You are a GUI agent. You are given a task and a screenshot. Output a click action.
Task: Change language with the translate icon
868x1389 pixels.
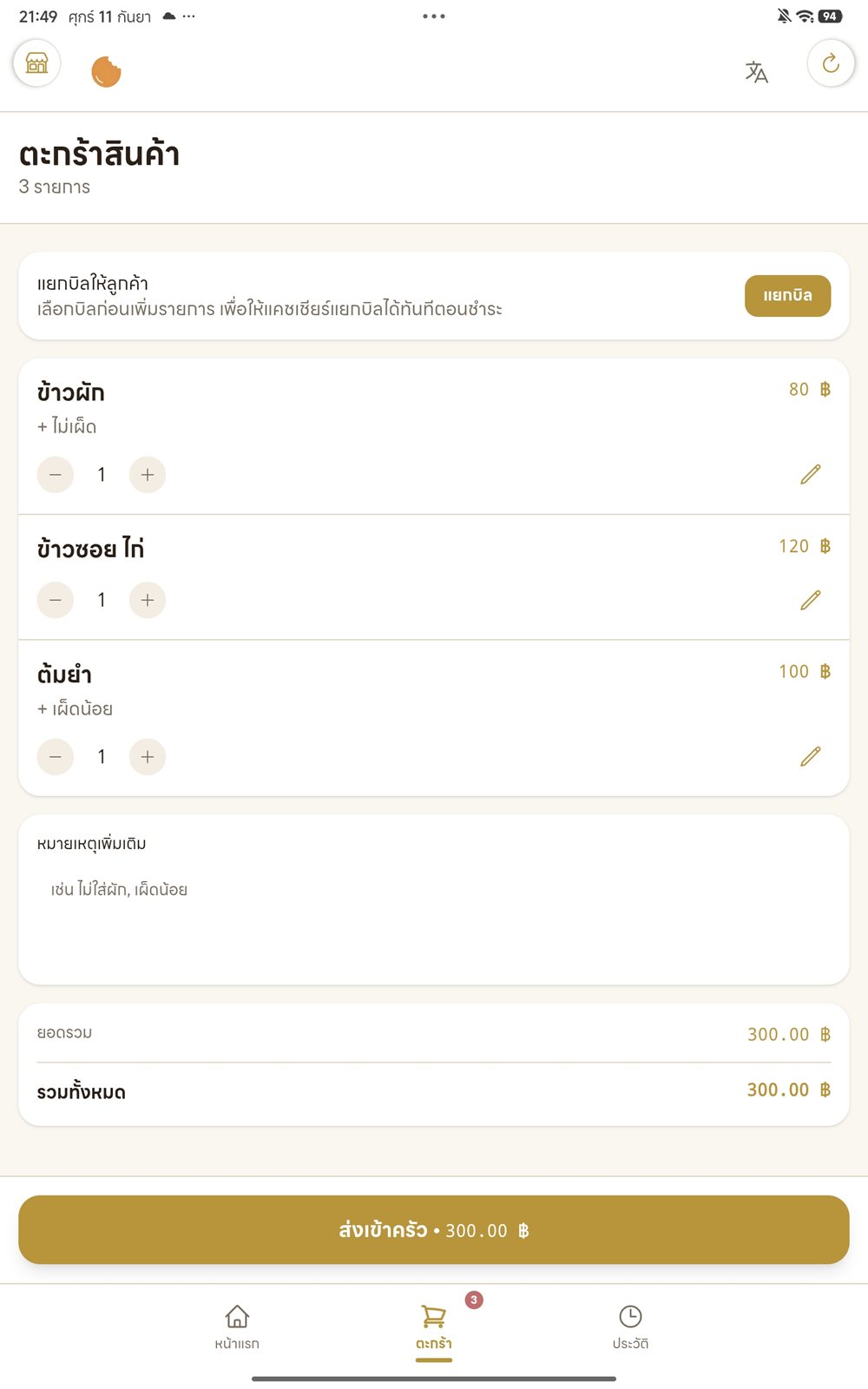pyautogui.click(x=756, y=71)
